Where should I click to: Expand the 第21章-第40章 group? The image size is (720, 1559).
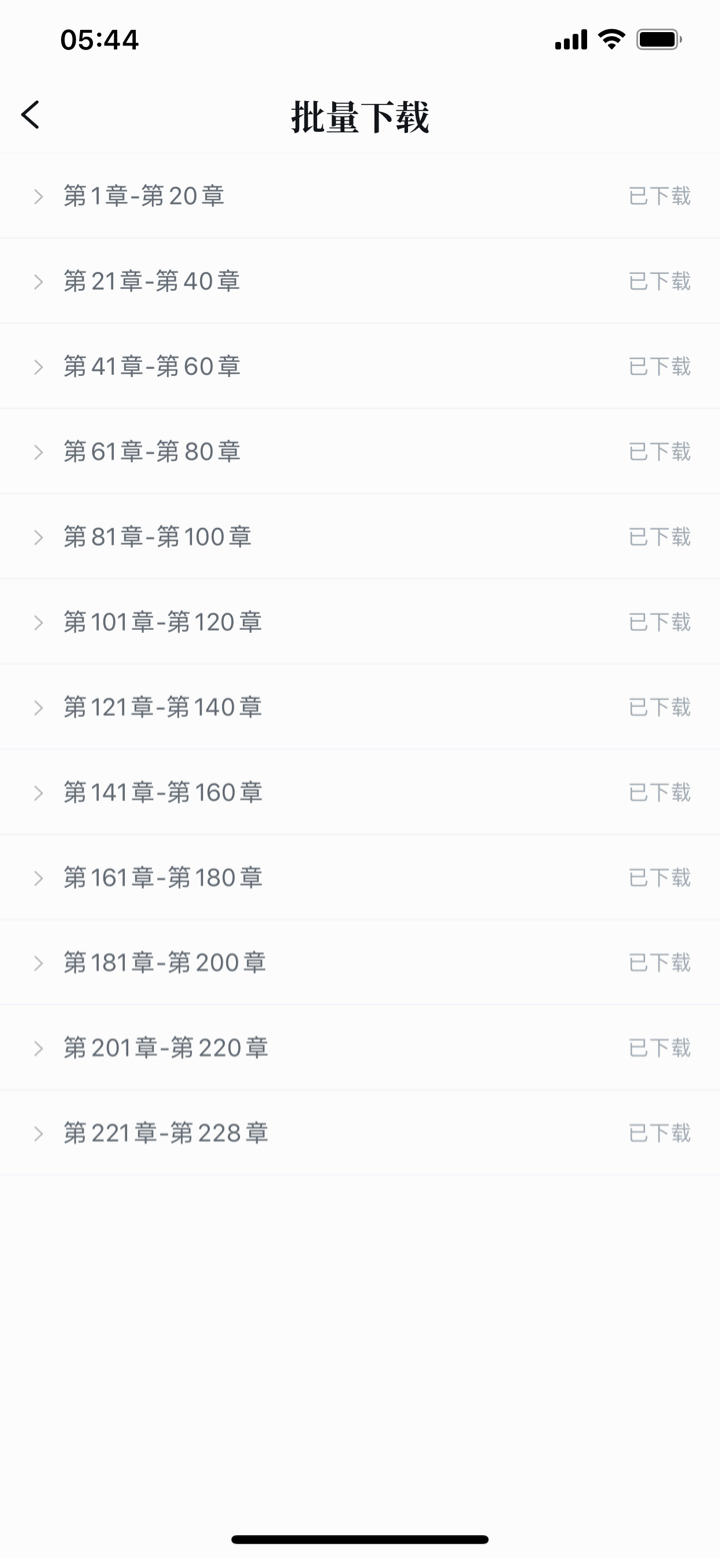(39, 282)
